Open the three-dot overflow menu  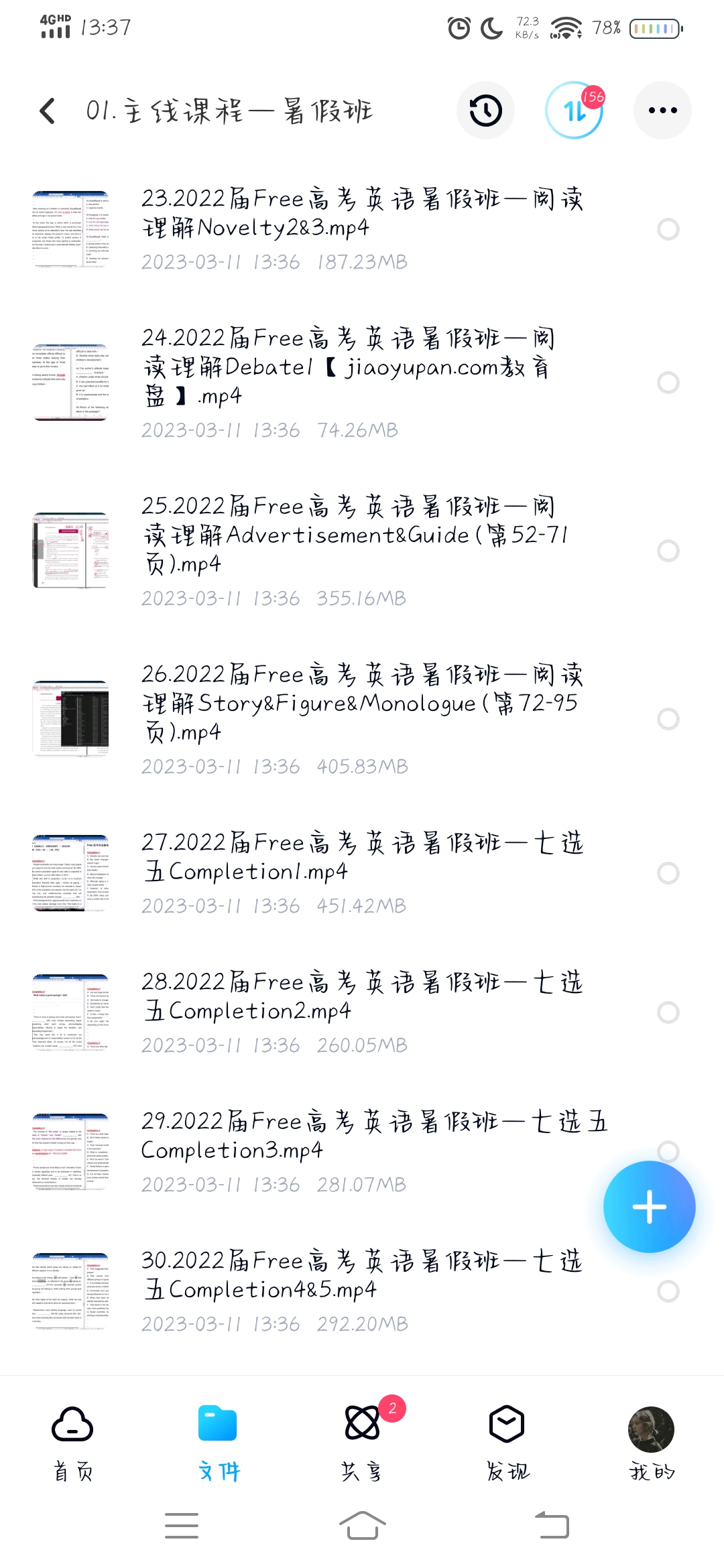coord(662,111)
